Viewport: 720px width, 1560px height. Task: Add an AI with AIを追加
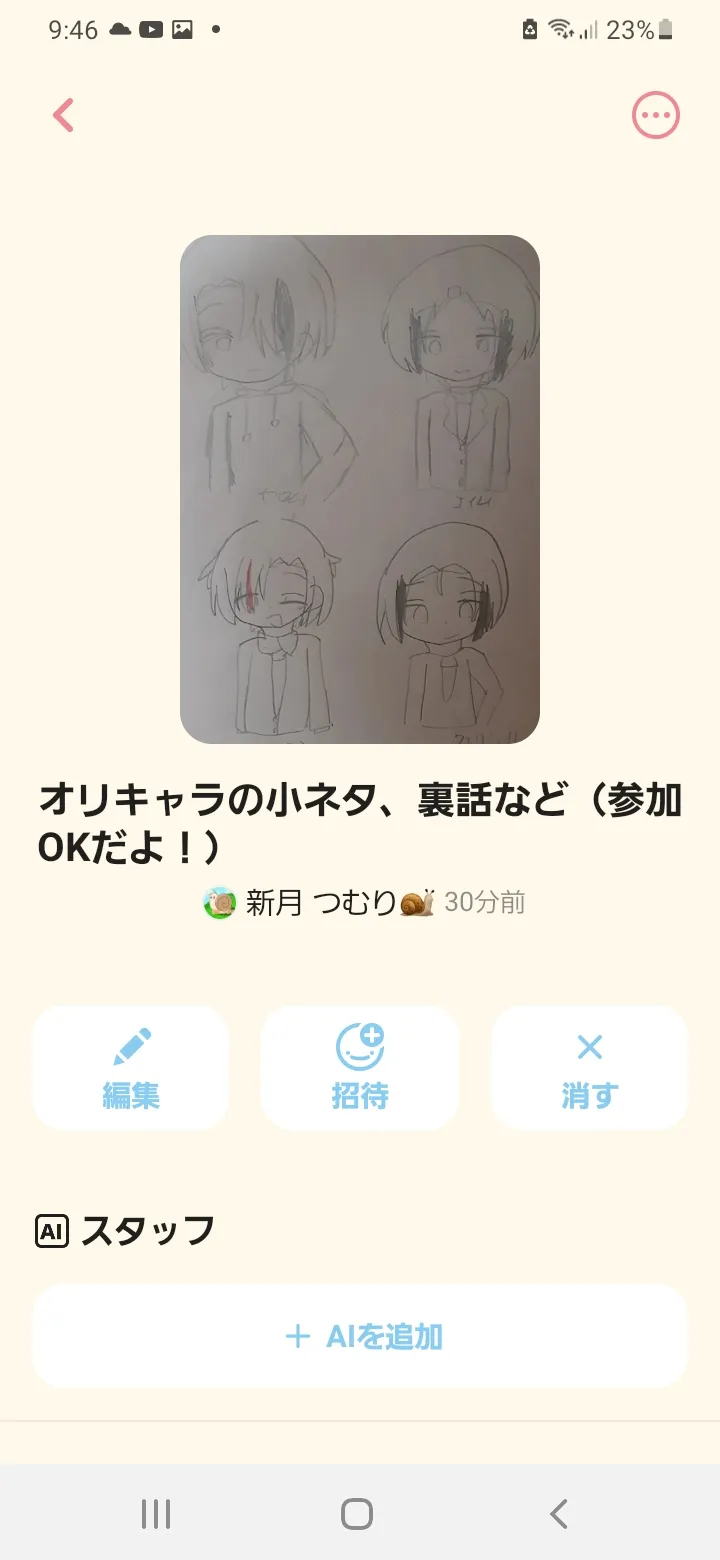click(x=360, y=1336)
